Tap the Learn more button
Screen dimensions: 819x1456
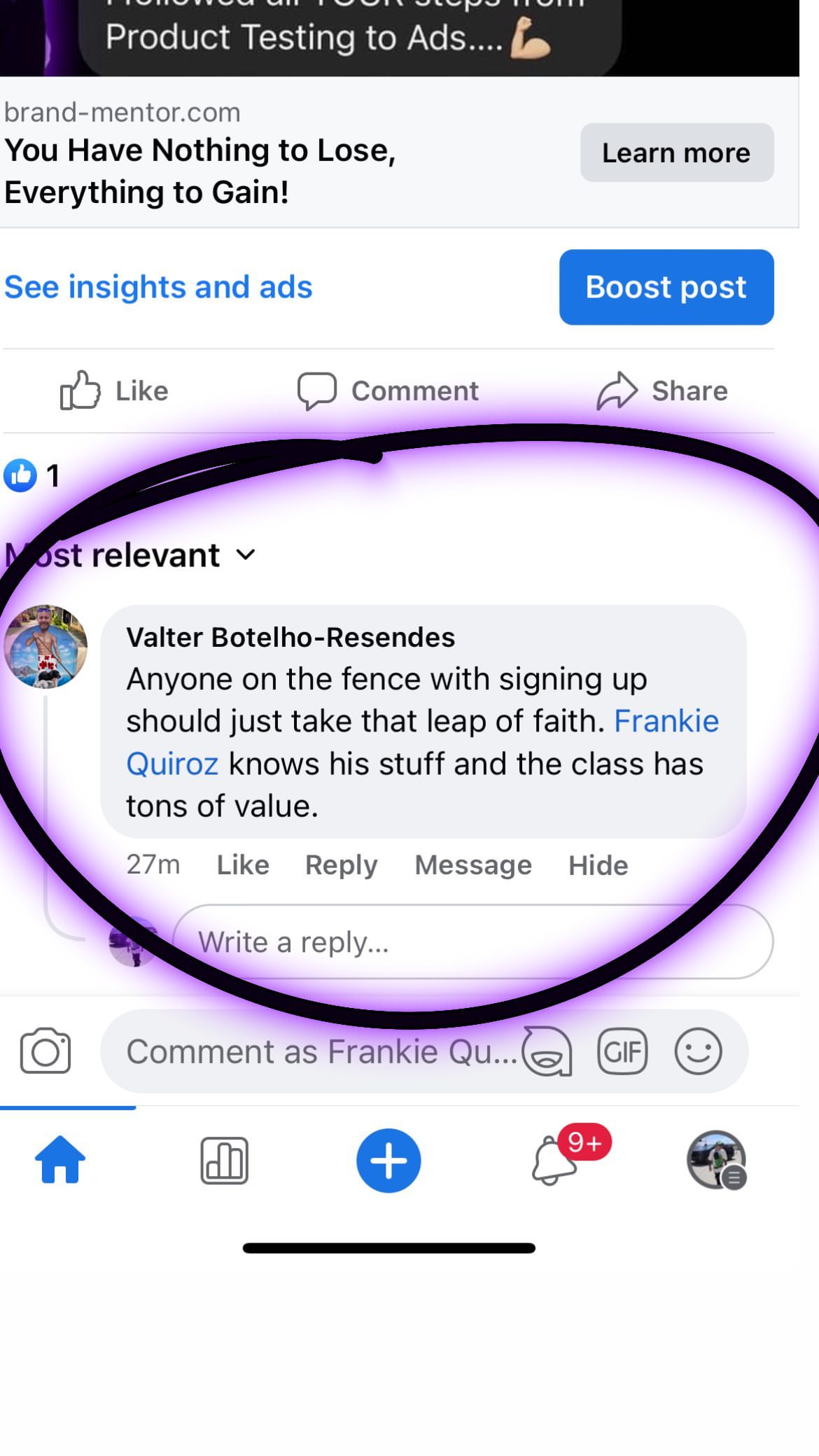(676, 153)
